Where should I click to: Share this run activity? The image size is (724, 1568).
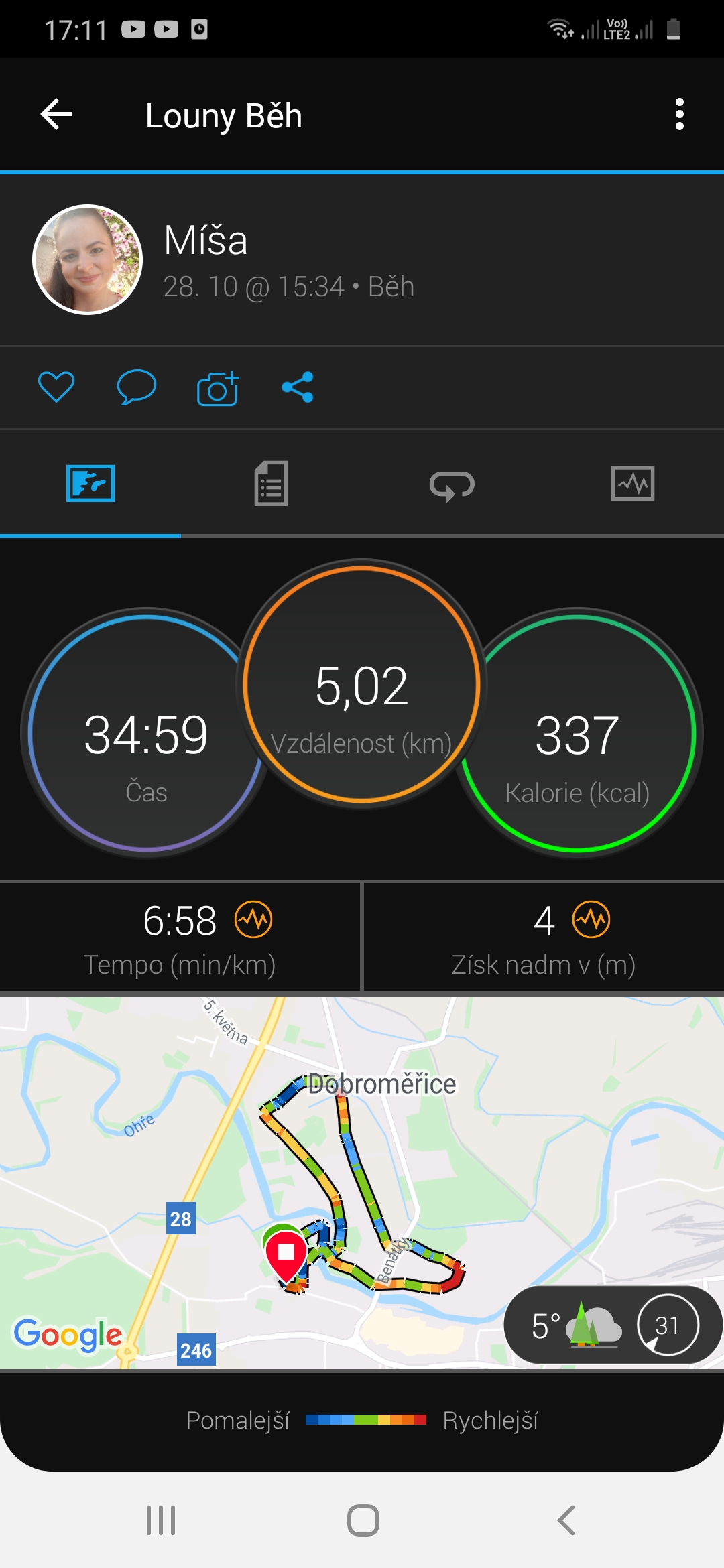coord(298,387)
